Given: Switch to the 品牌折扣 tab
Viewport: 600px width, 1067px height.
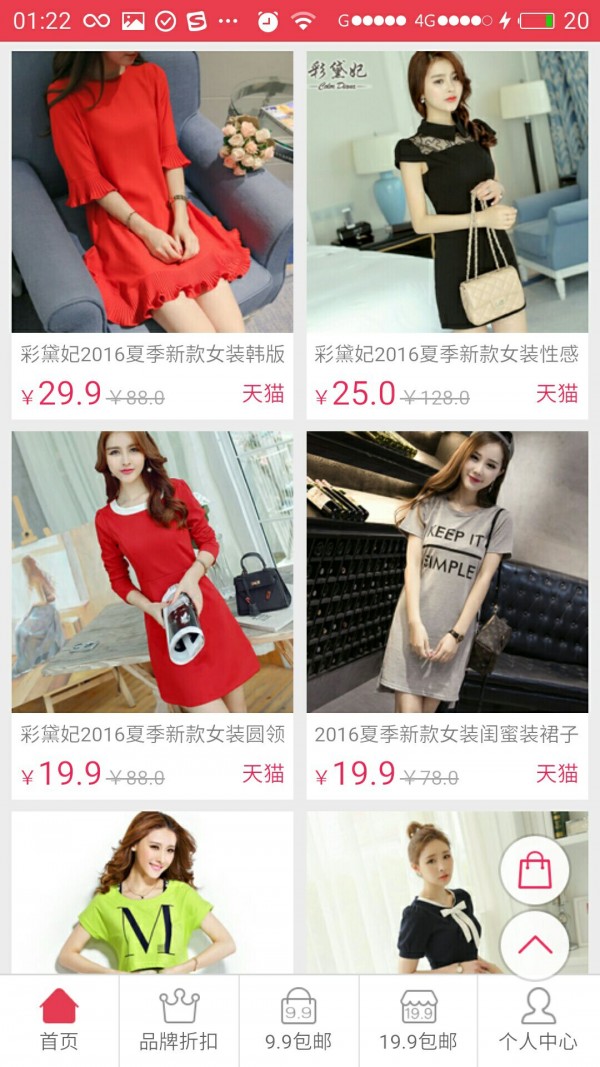Looking at the screenshot, I should 179,1020.
